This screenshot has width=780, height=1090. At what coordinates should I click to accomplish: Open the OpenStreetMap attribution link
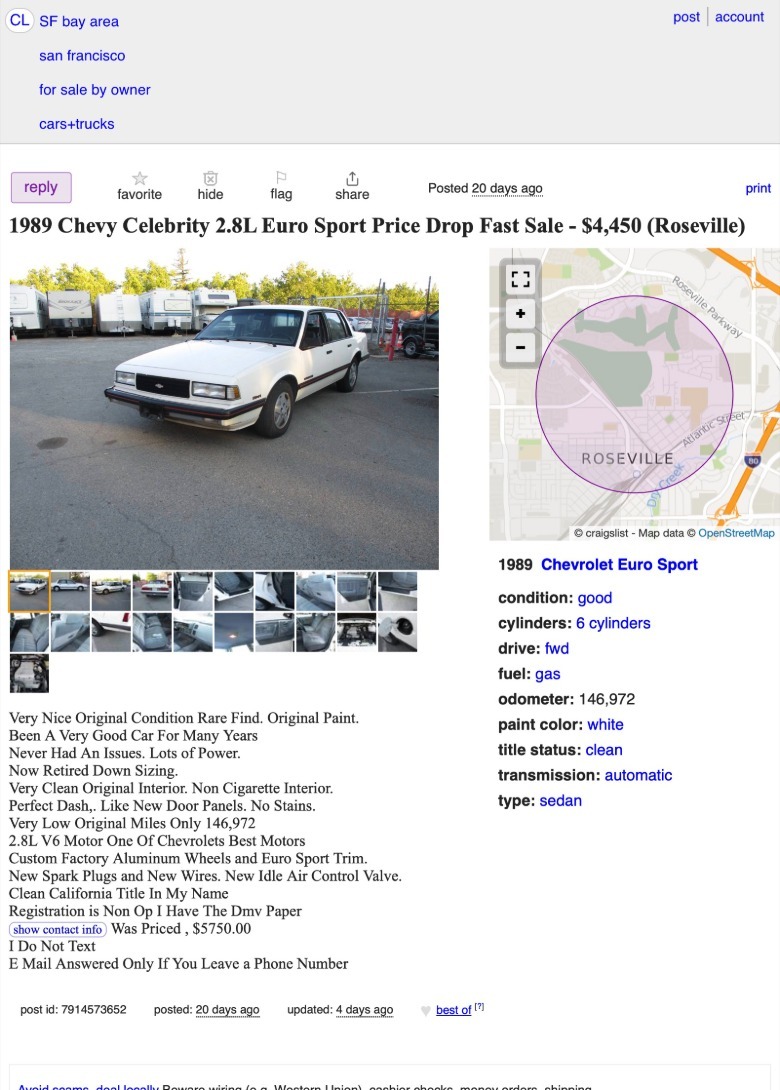click(736, 533)
